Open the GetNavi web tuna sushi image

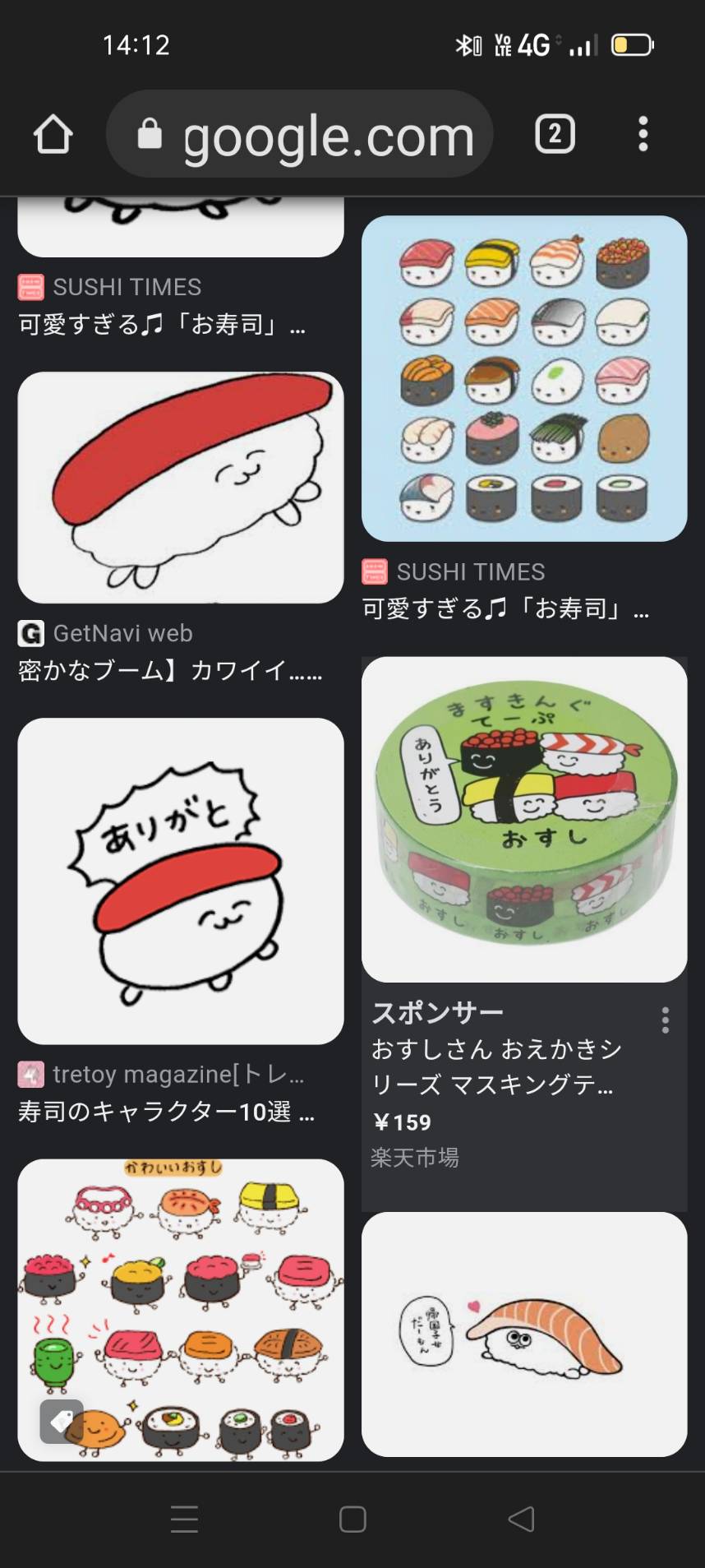point(181,488)
